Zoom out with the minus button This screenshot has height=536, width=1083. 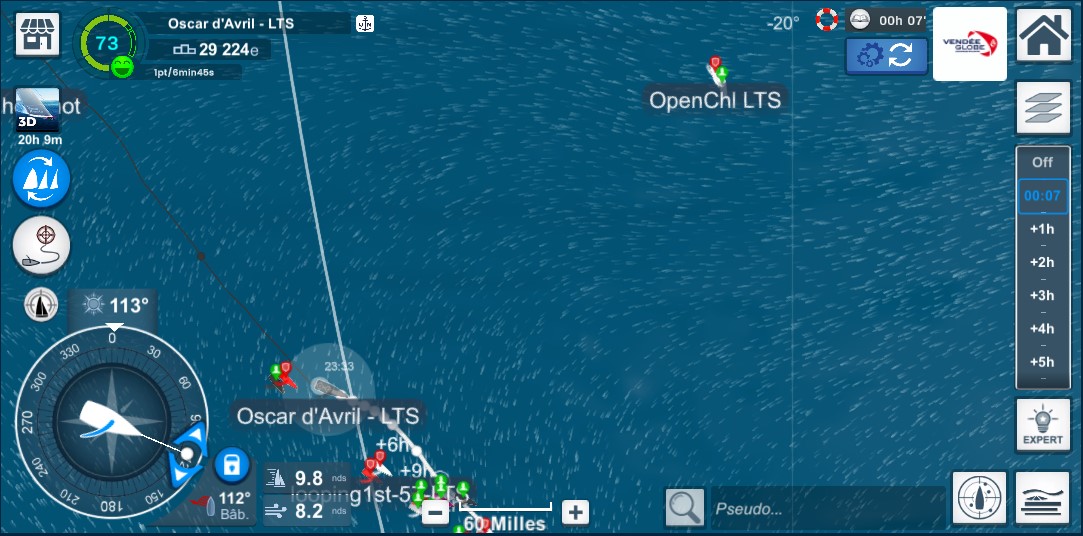pos(435,513)
